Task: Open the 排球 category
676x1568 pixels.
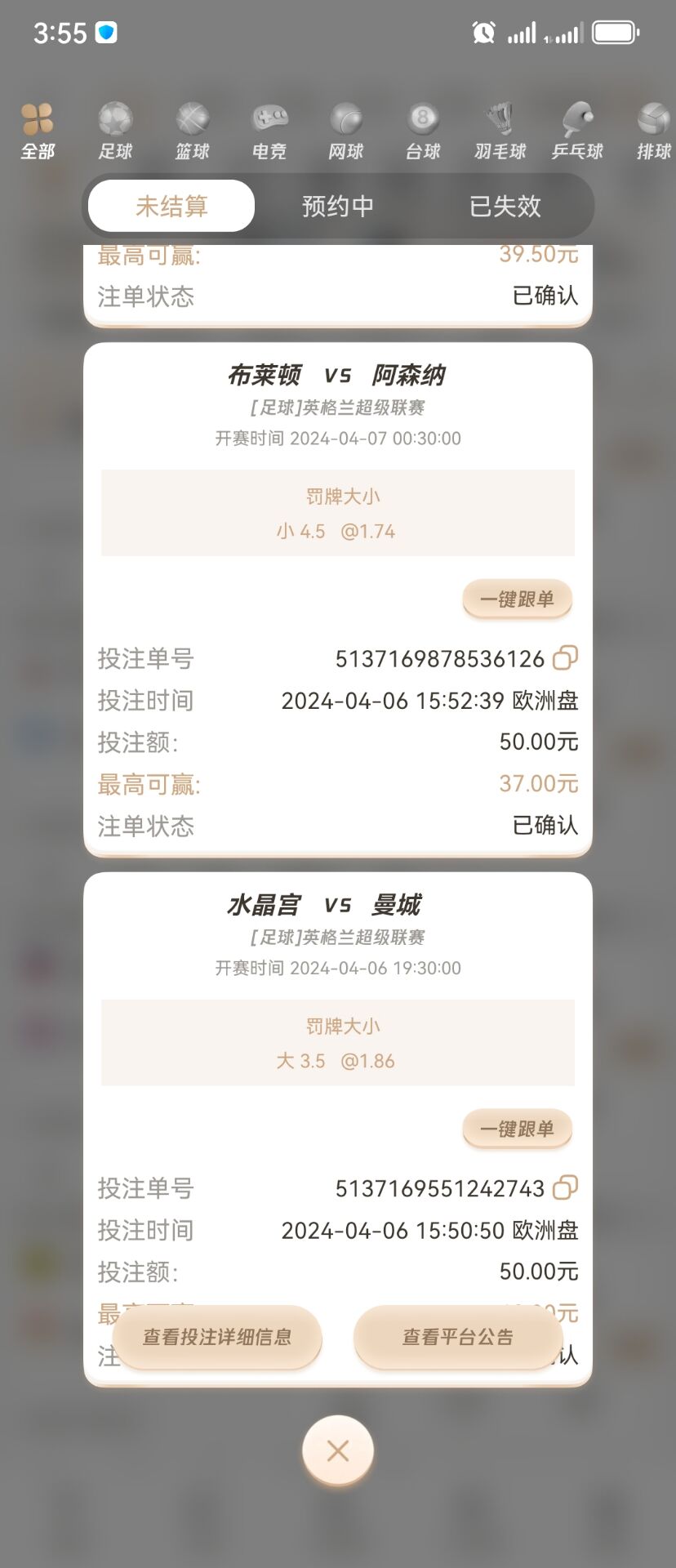Action: [x=653, y=131]
